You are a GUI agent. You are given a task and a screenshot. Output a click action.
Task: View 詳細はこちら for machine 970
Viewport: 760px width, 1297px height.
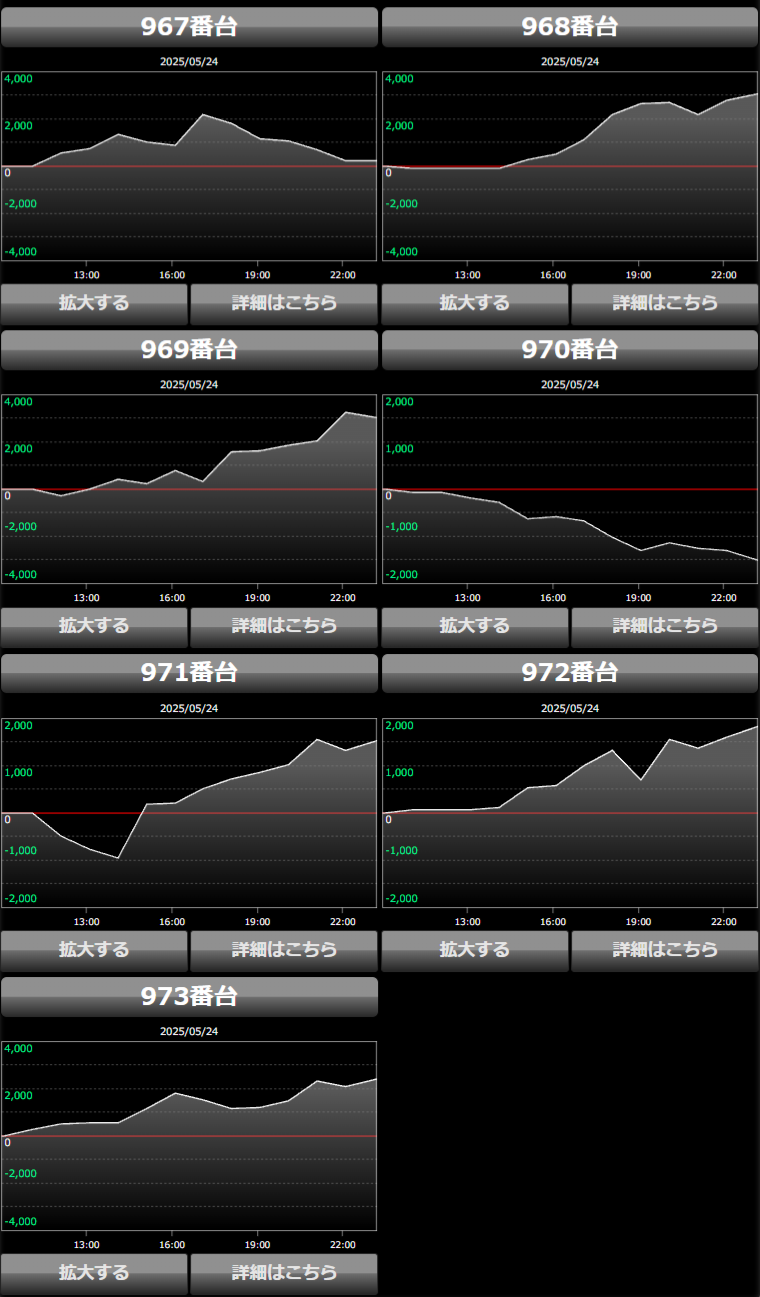665,626
